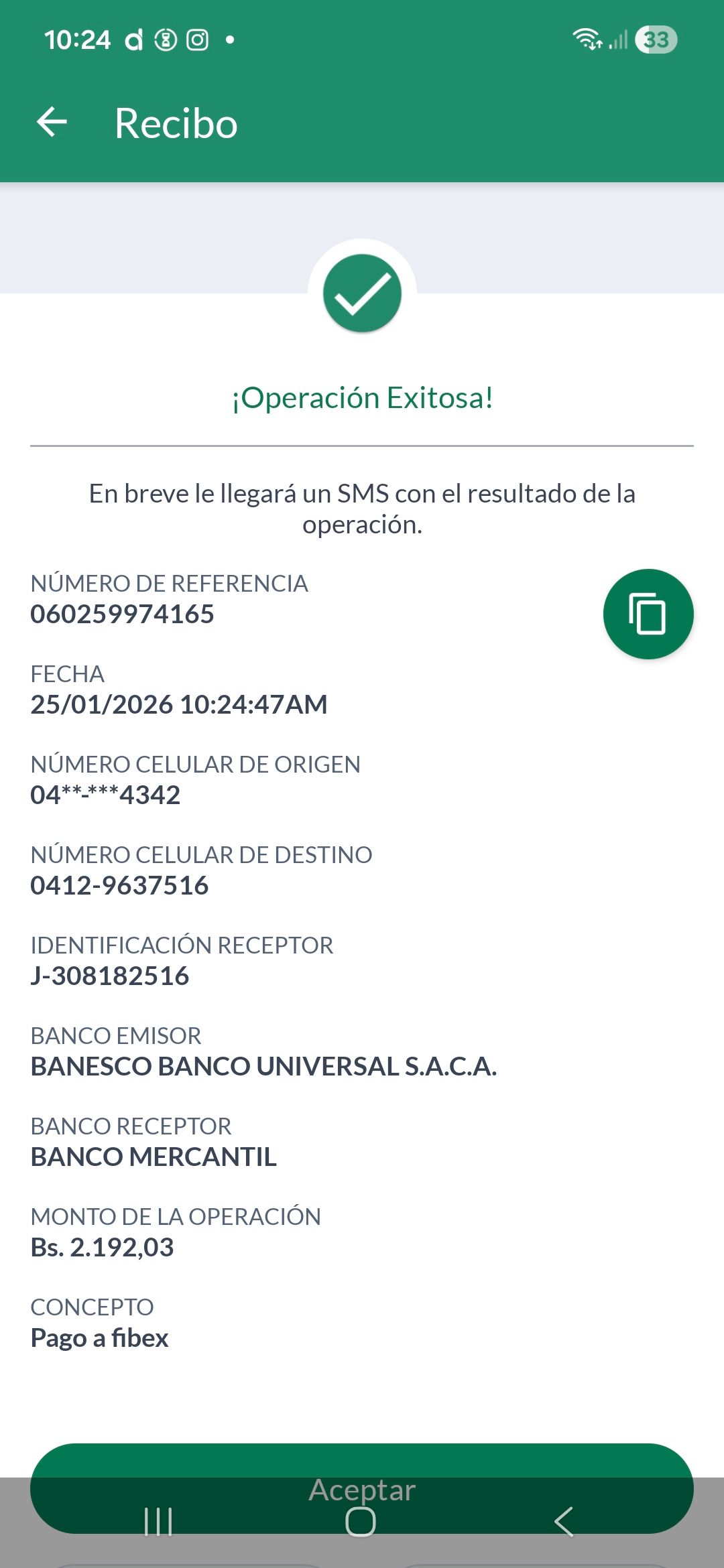This screenshot has width=724, height=1568.
Task: Go back from the Recibo screen
Action: pos(52,123)
